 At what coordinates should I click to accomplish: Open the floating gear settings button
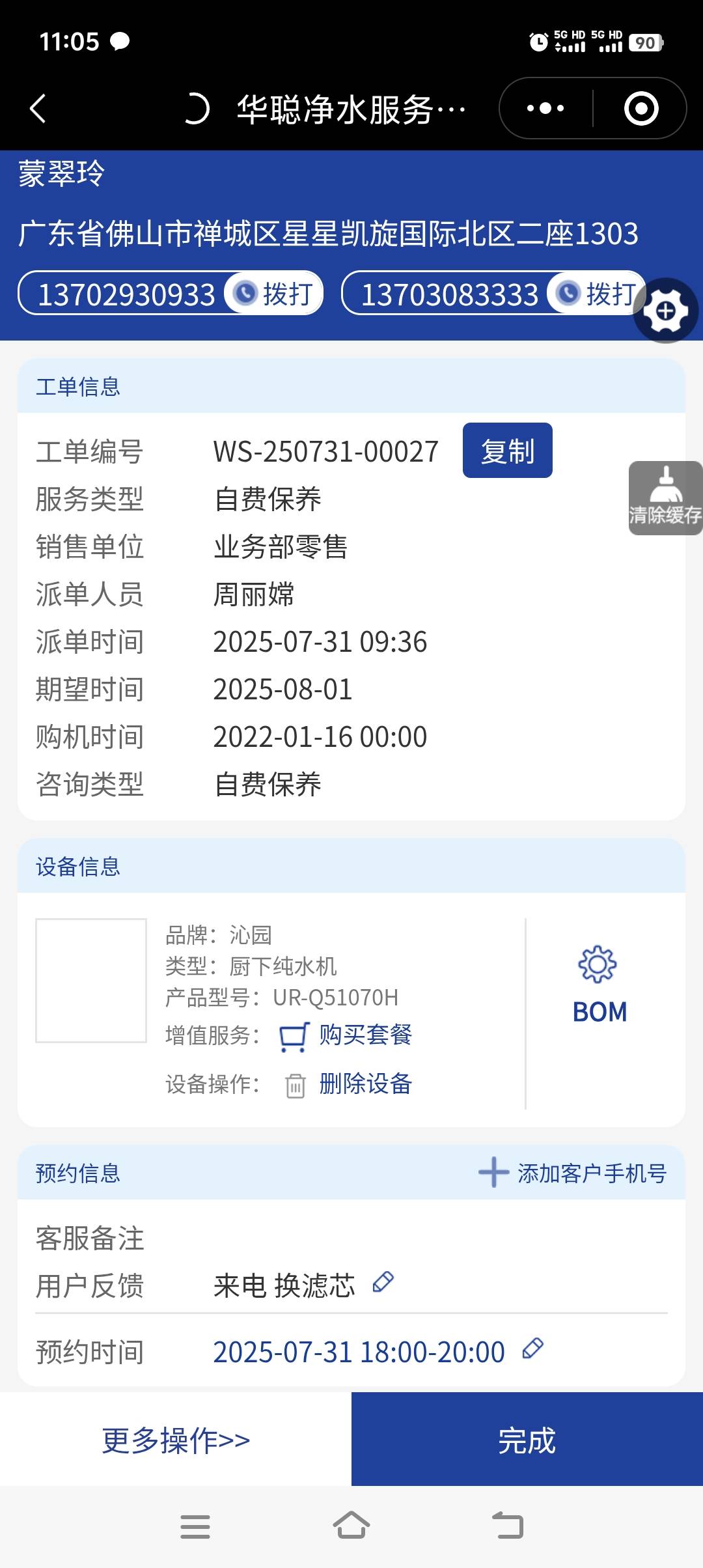coord(665,311)
